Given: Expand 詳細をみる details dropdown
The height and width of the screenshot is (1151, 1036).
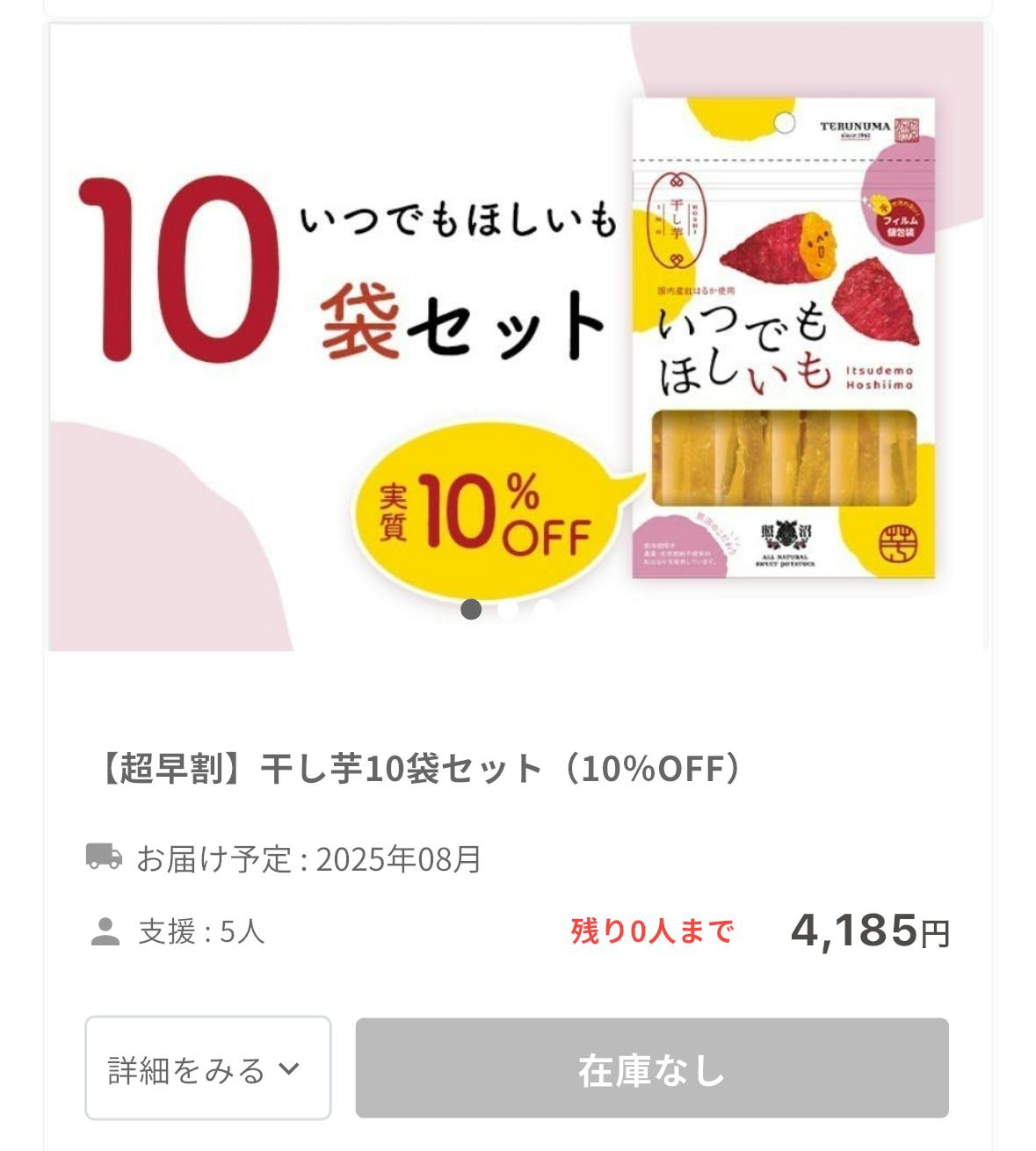Looking at the screenshot, I should [x=207, y=1068].
